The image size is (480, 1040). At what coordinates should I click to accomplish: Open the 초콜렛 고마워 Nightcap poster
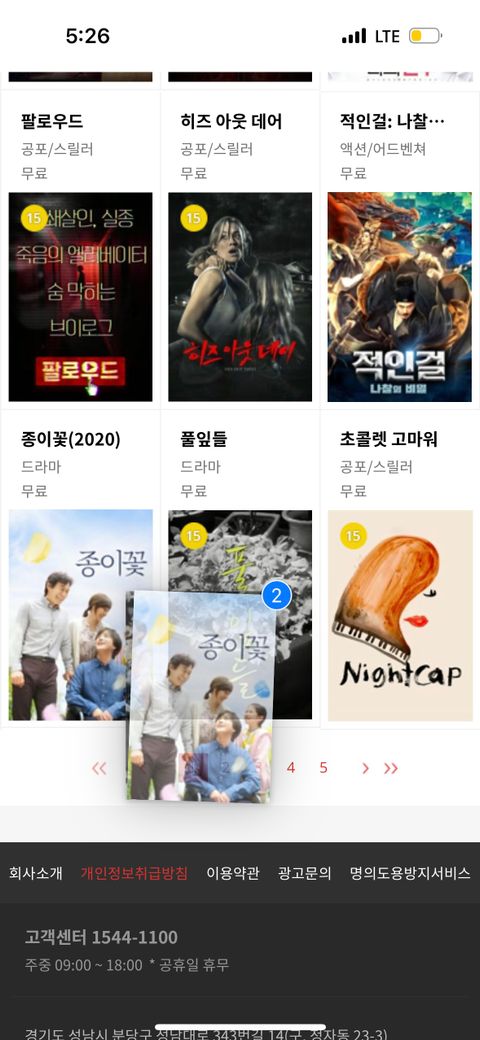point(400,615)
